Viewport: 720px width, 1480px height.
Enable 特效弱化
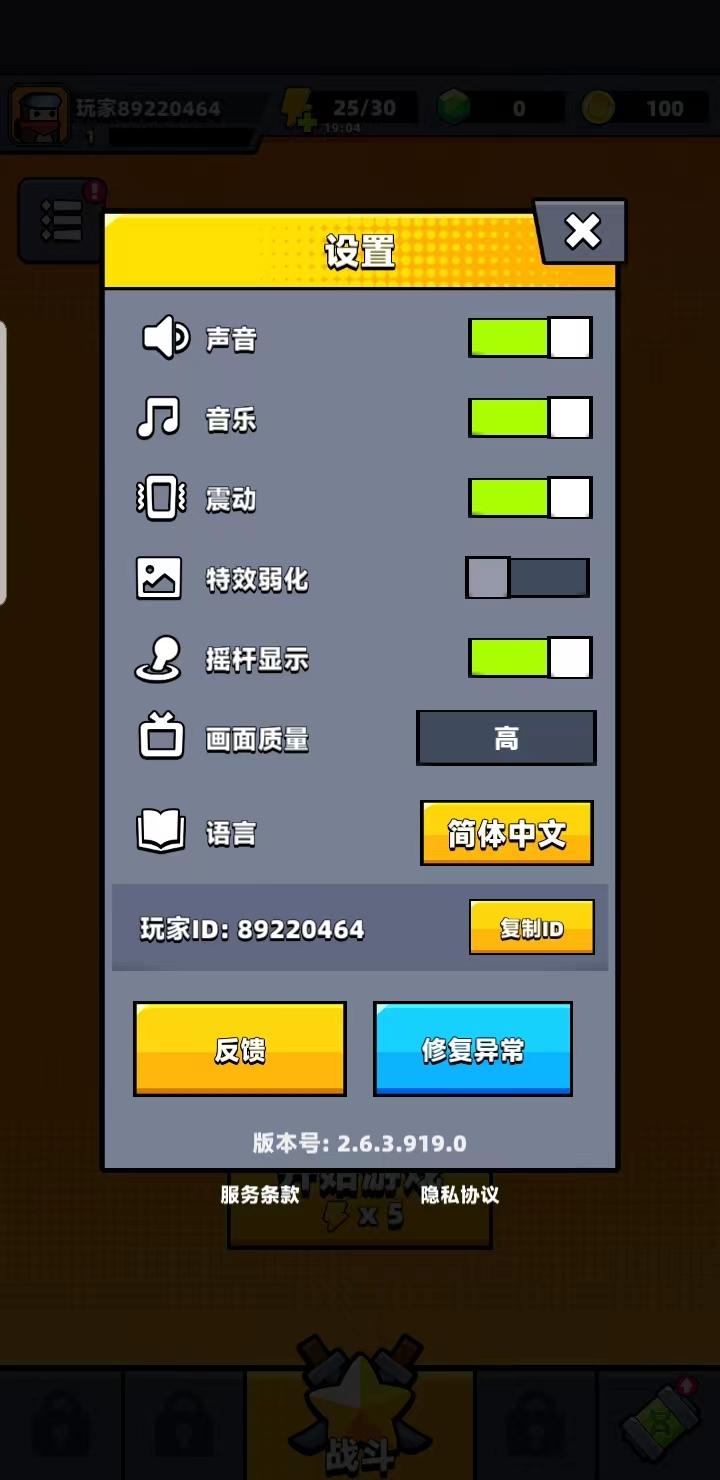click(527, 578)
